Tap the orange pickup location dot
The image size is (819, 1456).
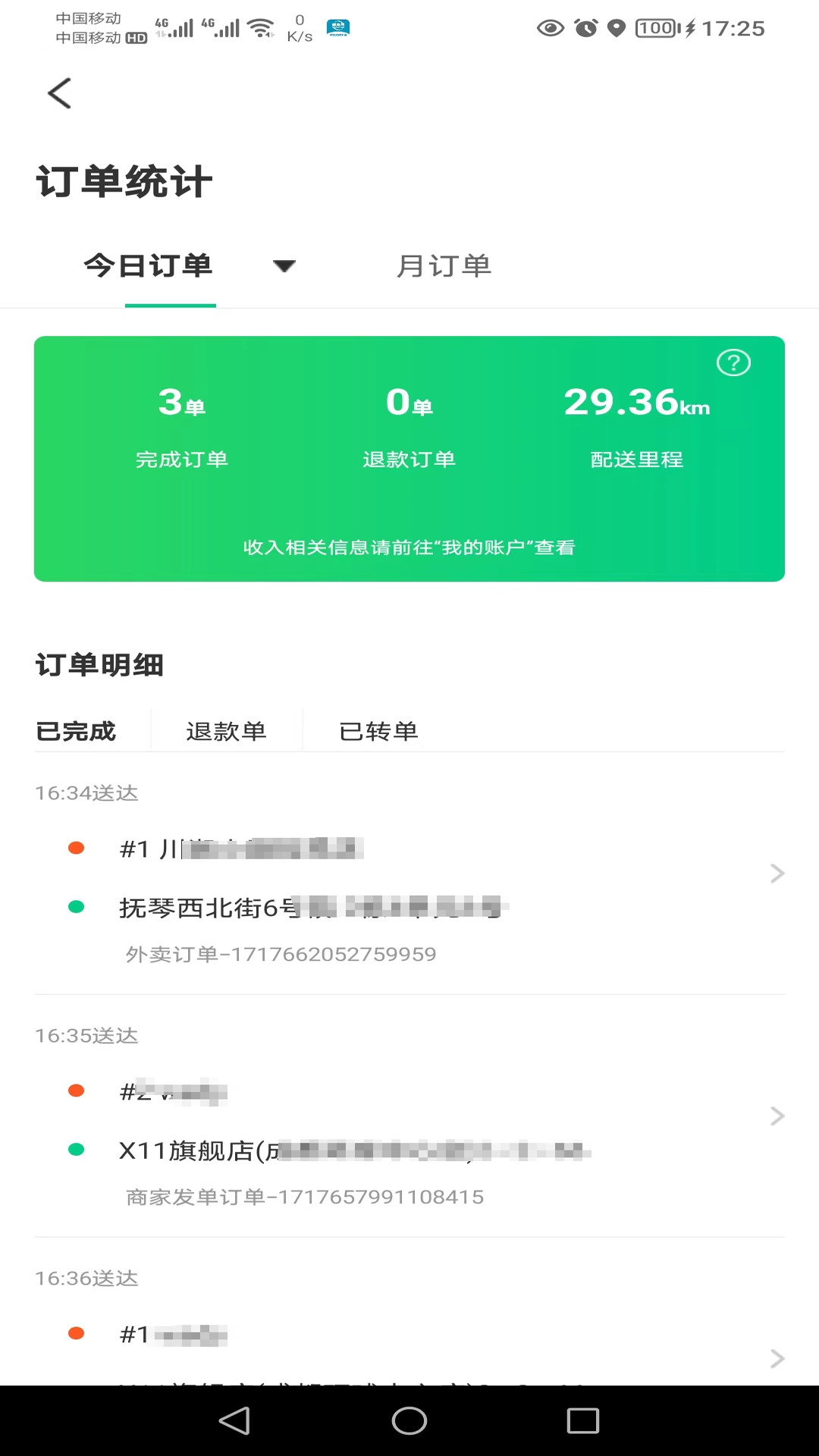click(77, 848)
